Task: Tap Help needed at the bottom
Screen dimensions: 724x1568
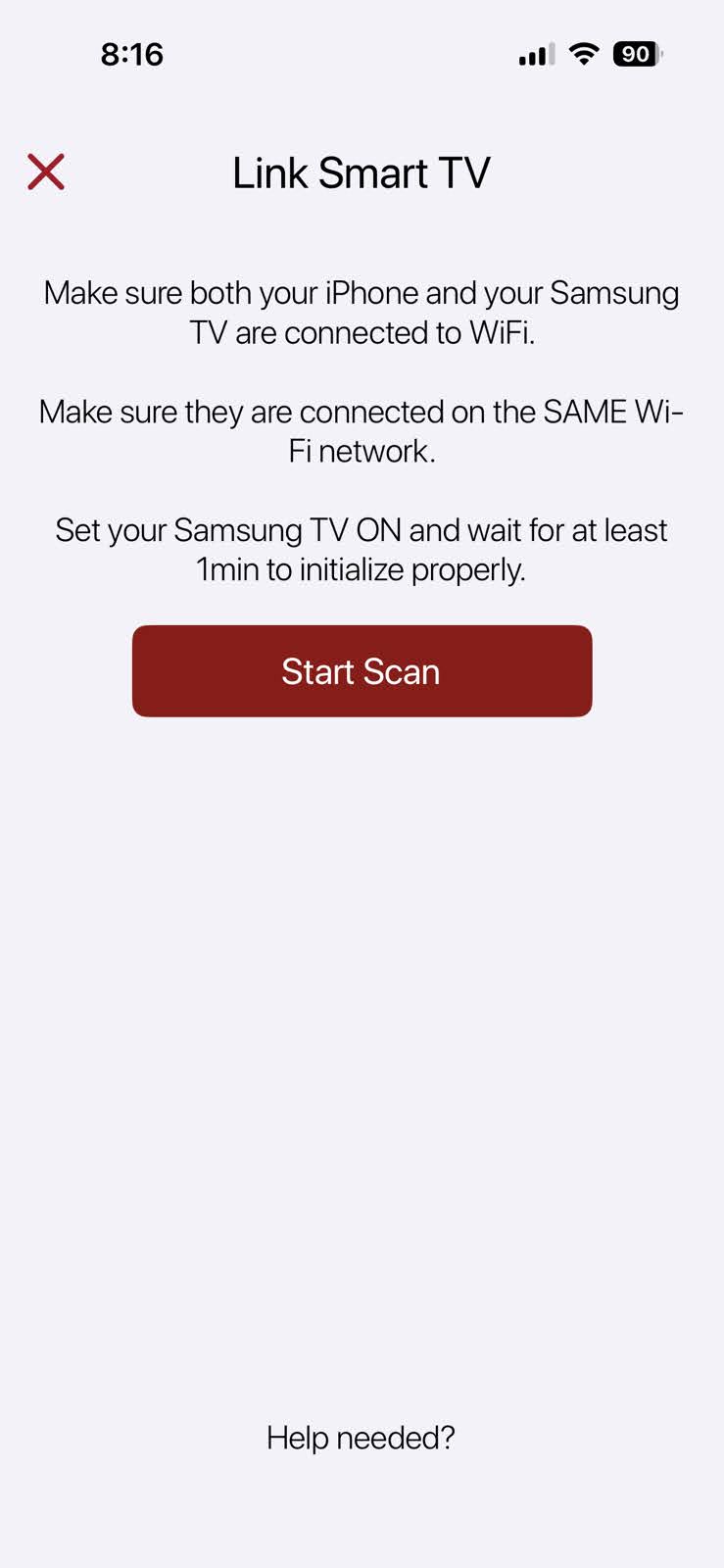Action: pyautogui.click(x=361, y=1437)
